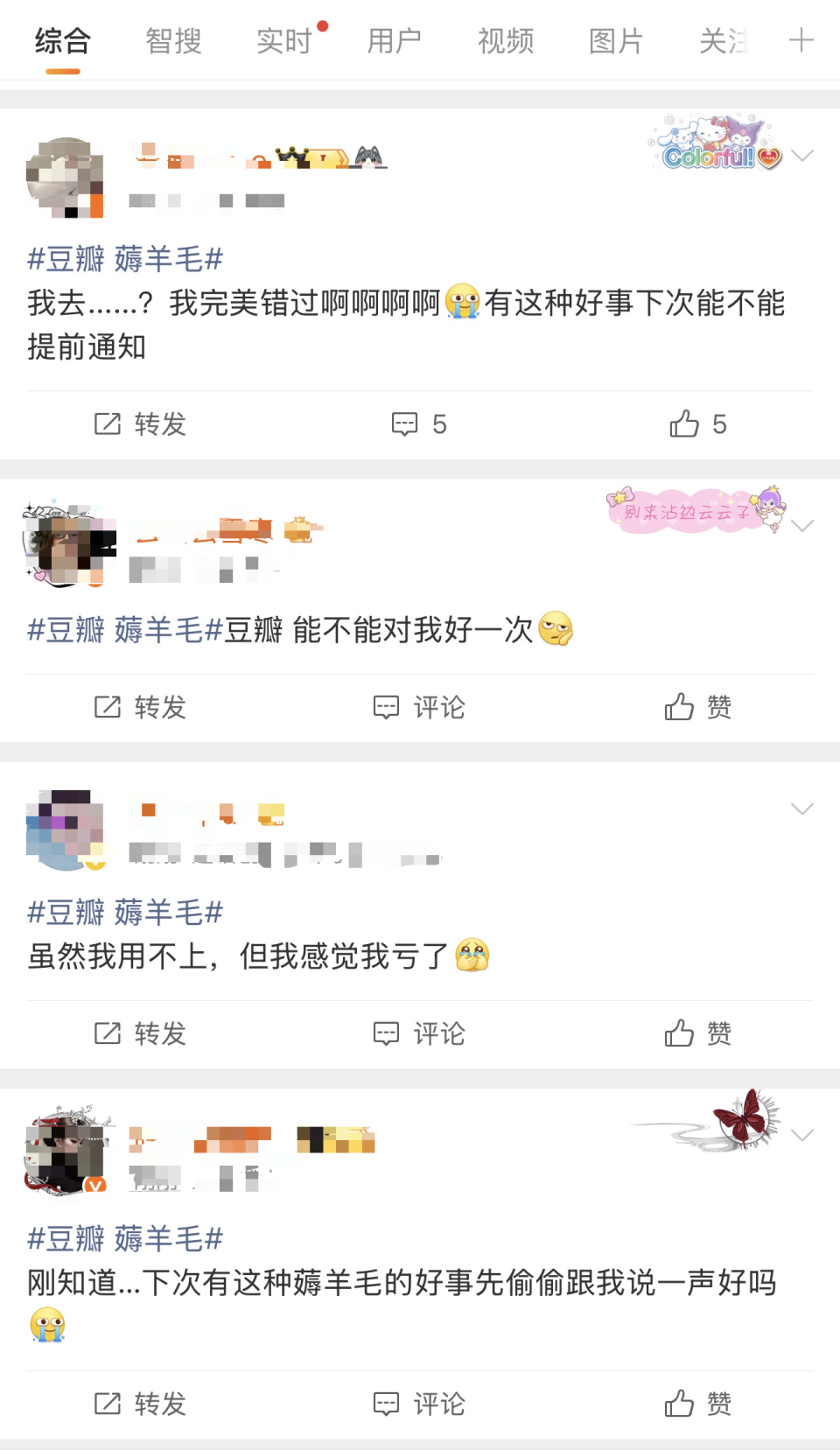Switch to the 视频 tab
Screen dimensions: 840x1450
click(505, 40)
